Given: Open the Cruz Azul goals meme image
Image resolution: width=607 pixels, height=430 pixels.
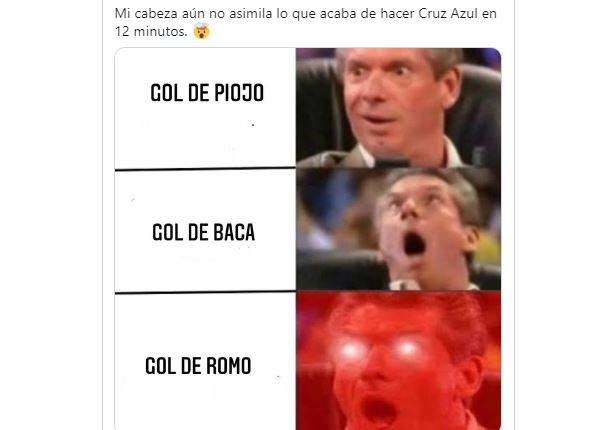Looking at the screenshot, I should pos(307,238).
